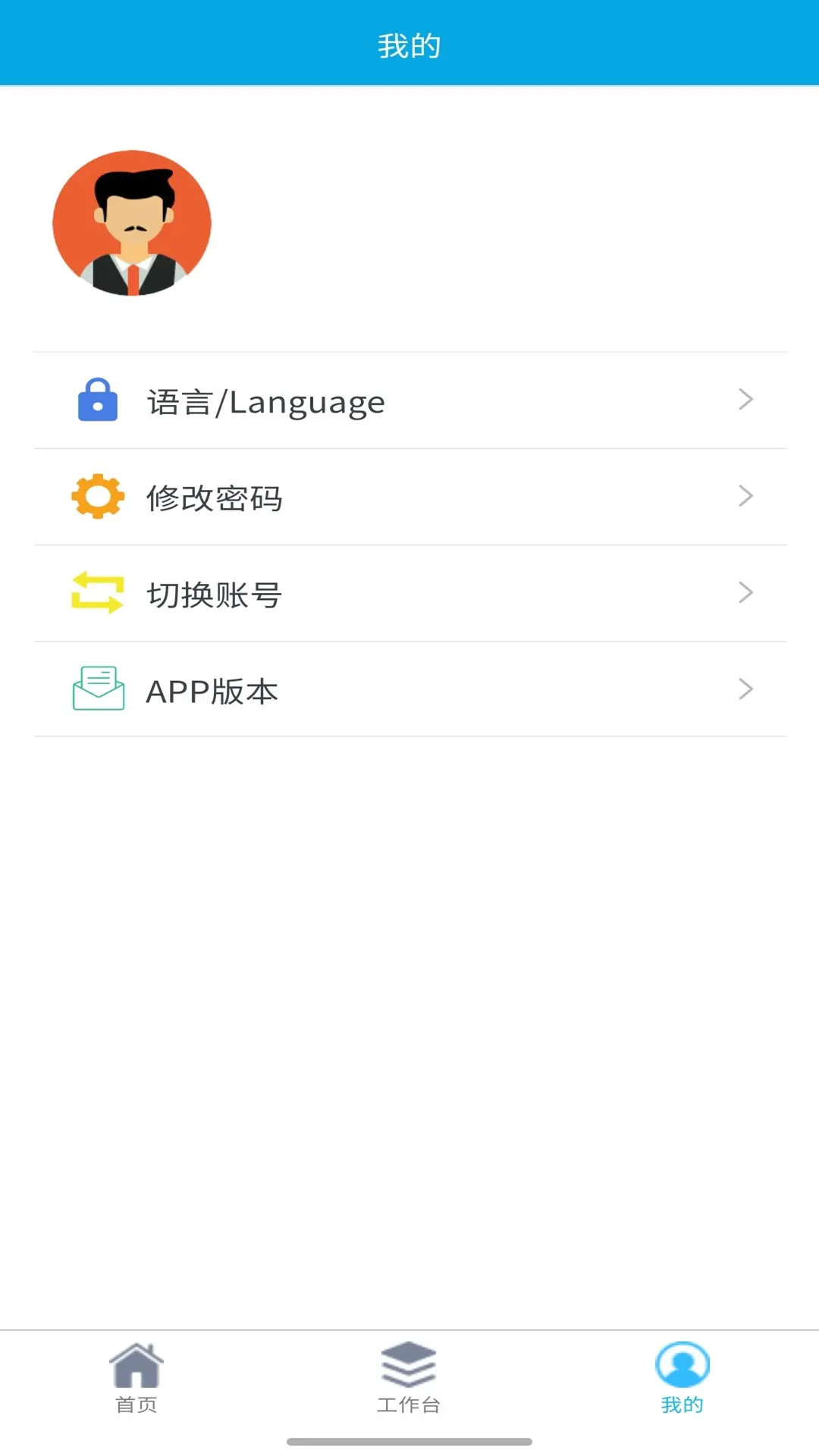819x1456 pixels.
Task: Select the 我的 profile icon
Action: point(681,1361)
